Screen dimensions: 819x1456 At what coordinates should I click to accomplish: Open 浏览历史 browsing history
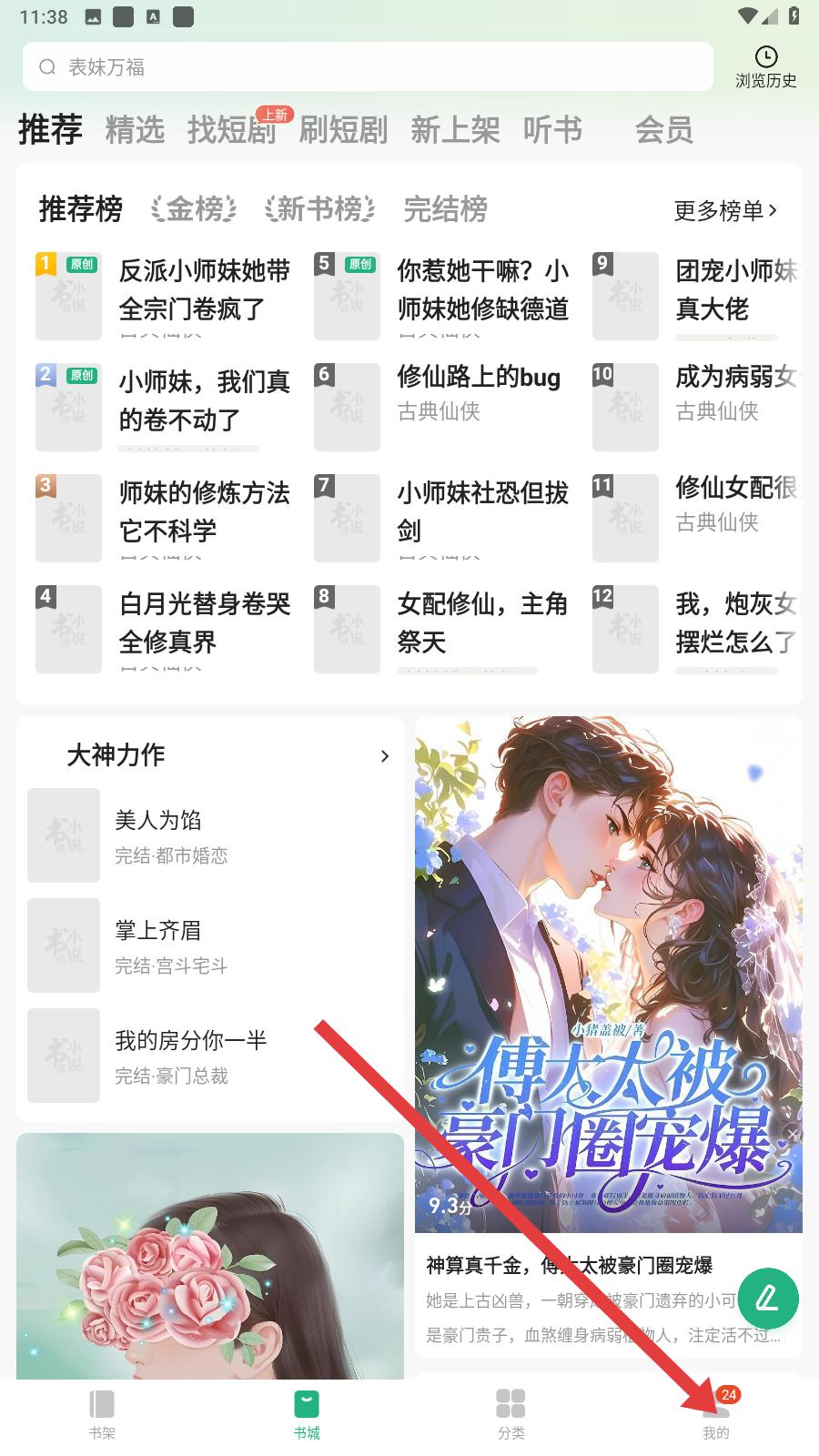click(x=766, y=67)
